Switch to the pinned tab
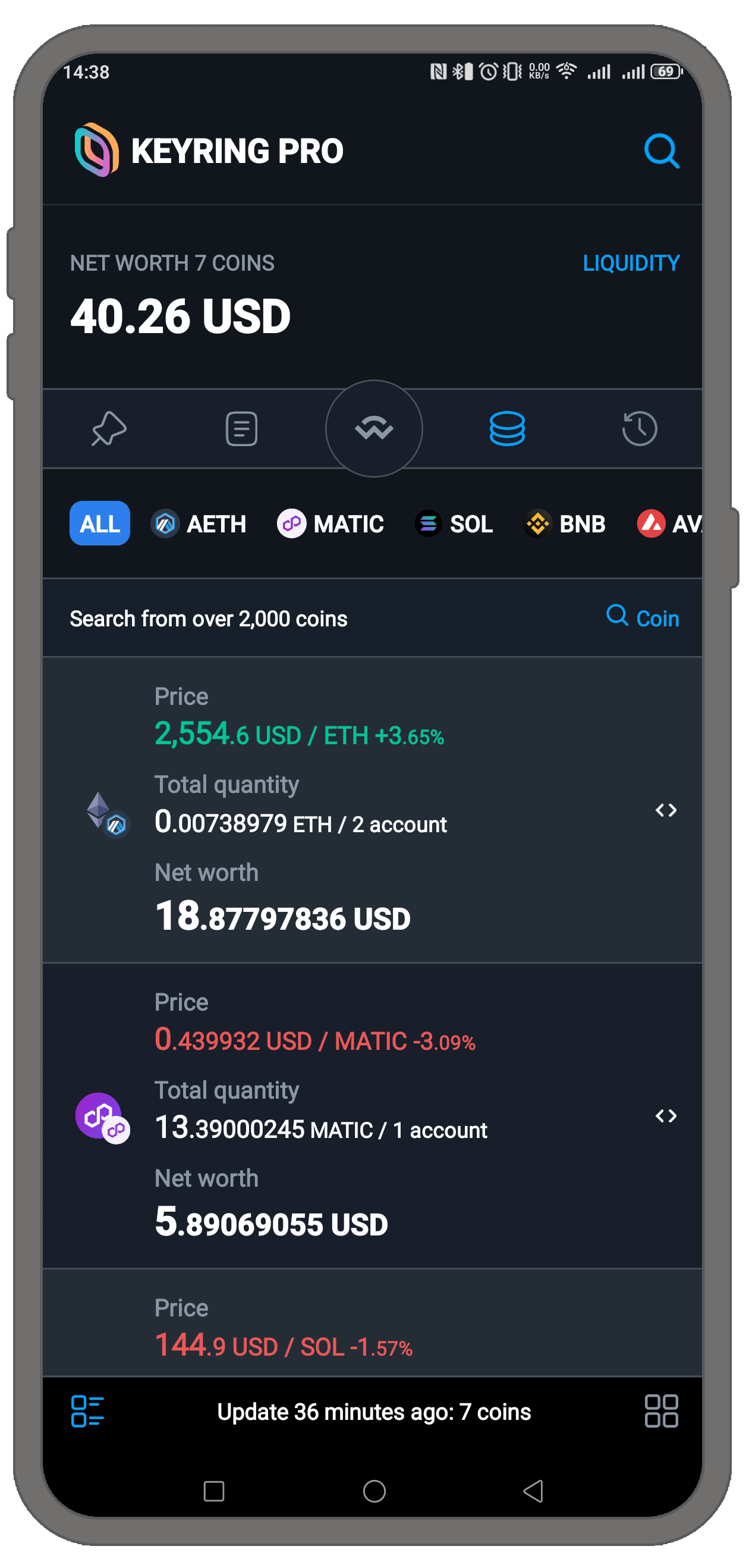Screen dimensions: 749x1568 [109, 428]
